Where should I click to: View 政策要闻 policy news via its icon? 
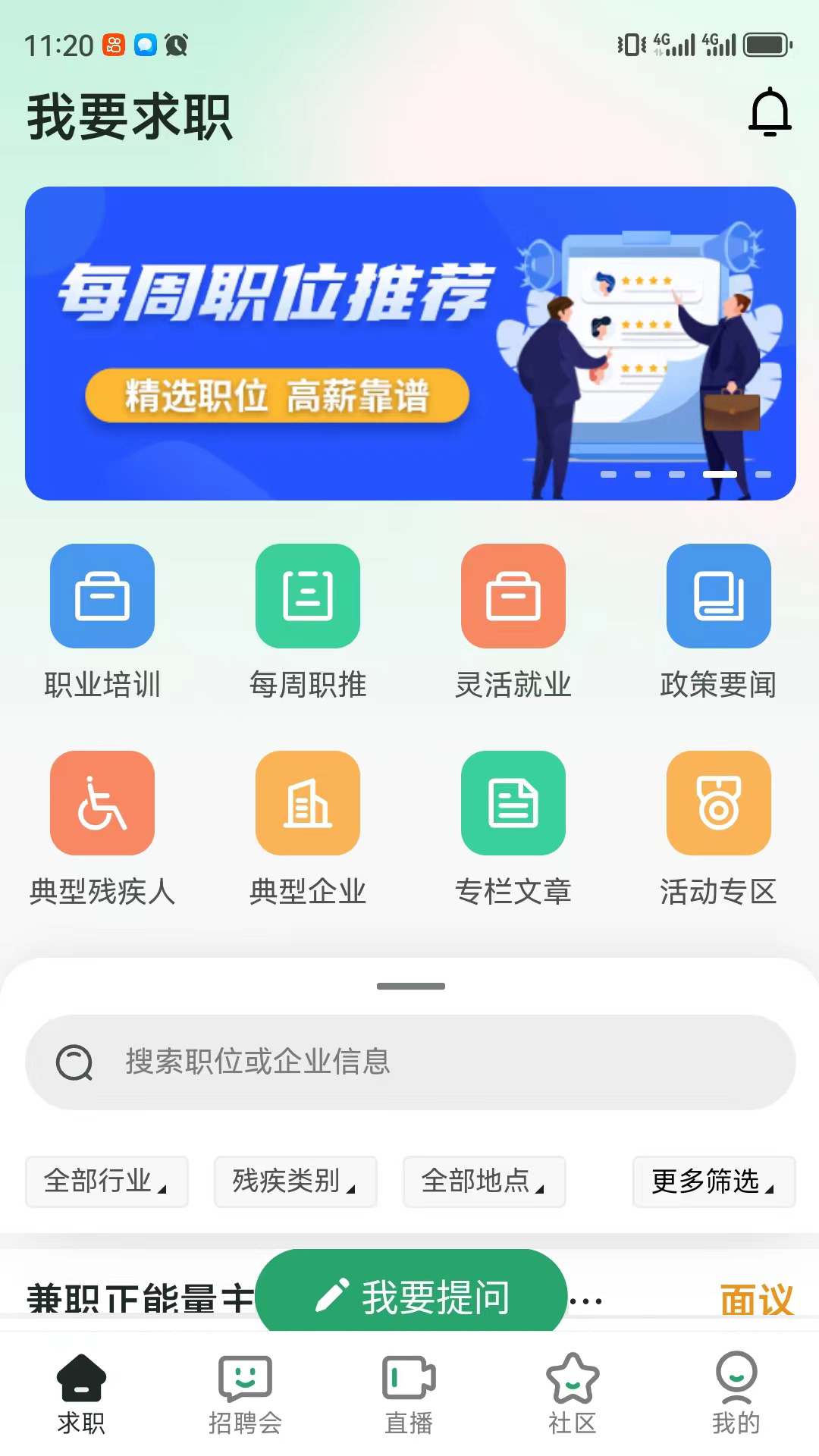pos(719,597)
